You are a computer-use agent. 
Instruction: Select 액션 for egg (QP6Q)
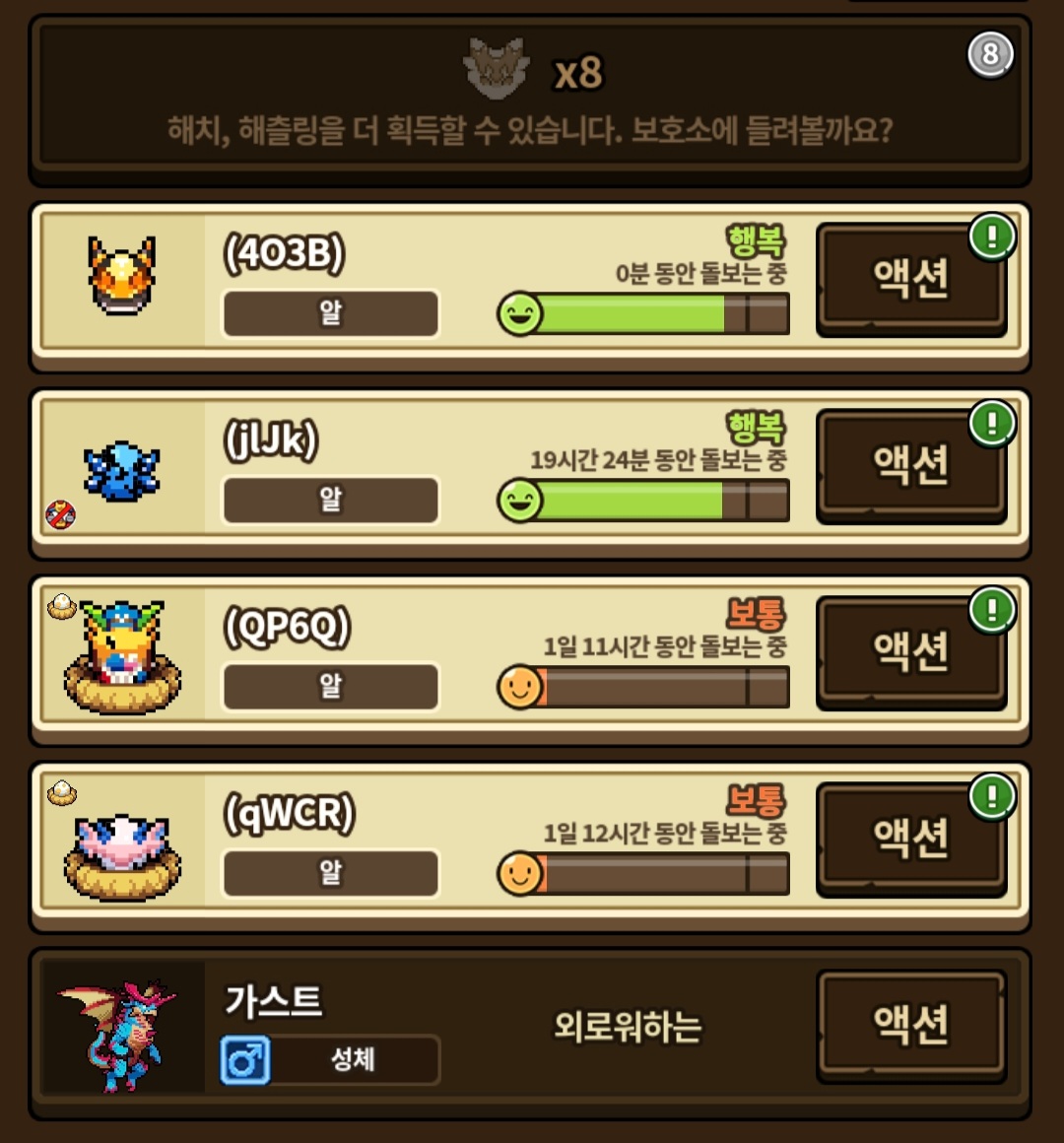point(910,652)
